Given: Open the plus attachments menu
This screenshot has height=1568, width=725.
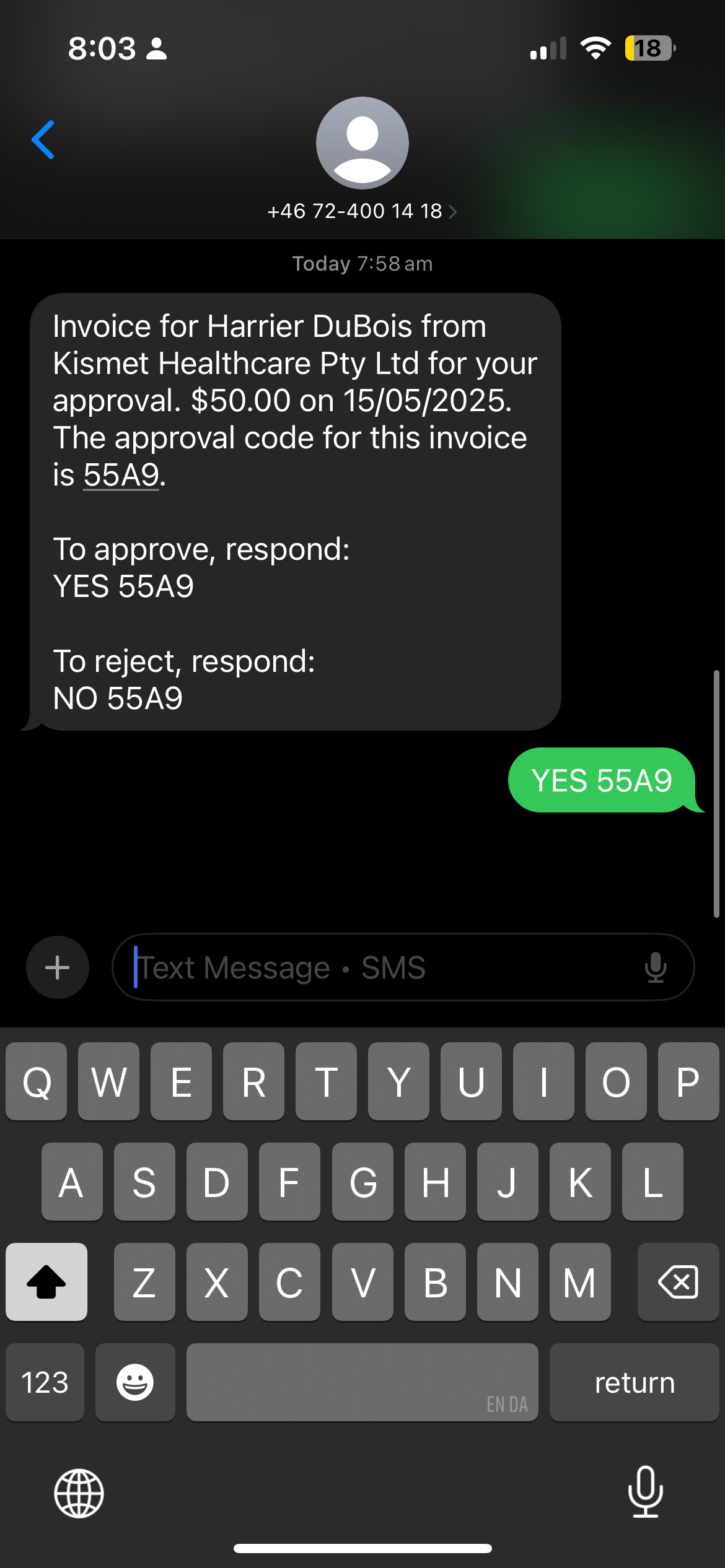Looking at the screenshot, I should coord(57,967).
